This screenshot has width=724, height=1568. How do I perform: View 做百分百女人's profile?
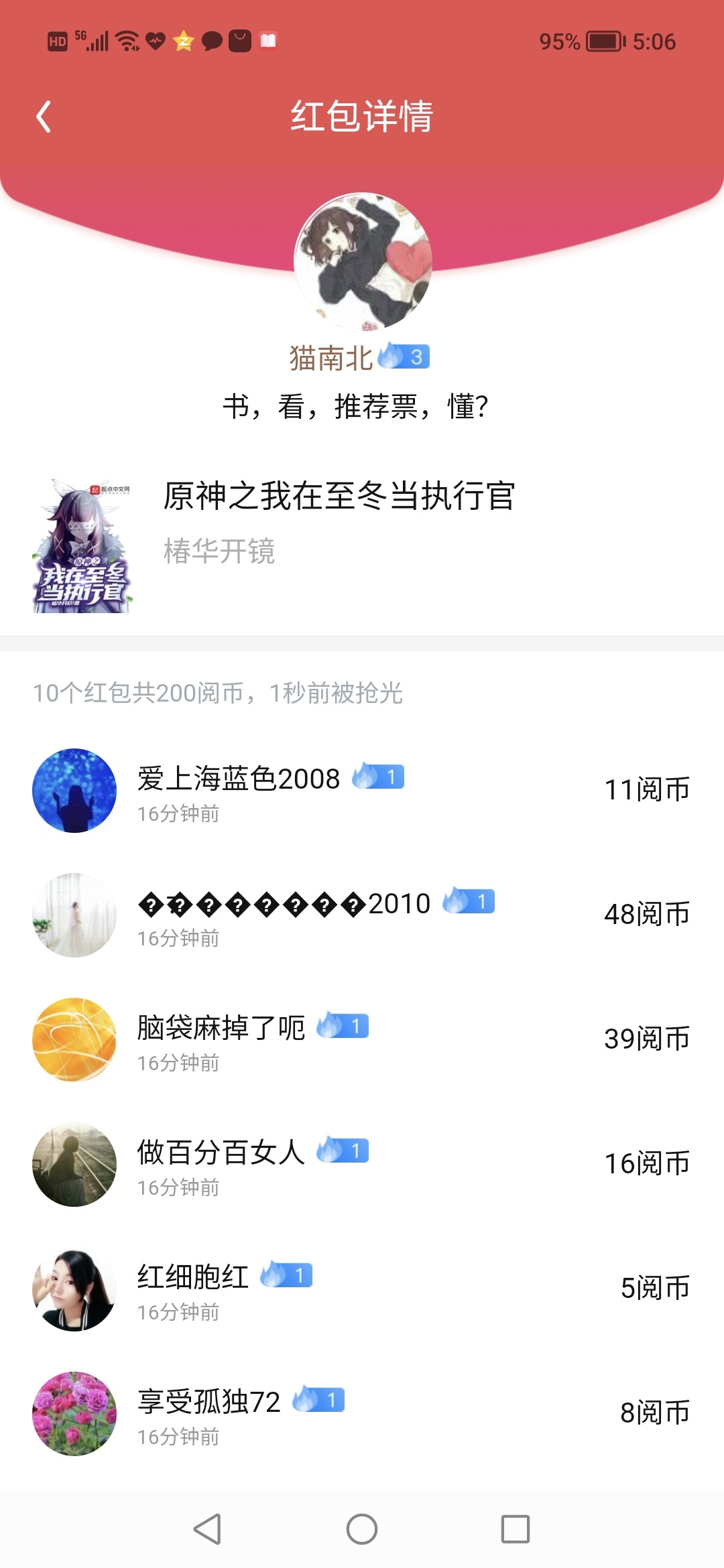(x=74, y=1165)
